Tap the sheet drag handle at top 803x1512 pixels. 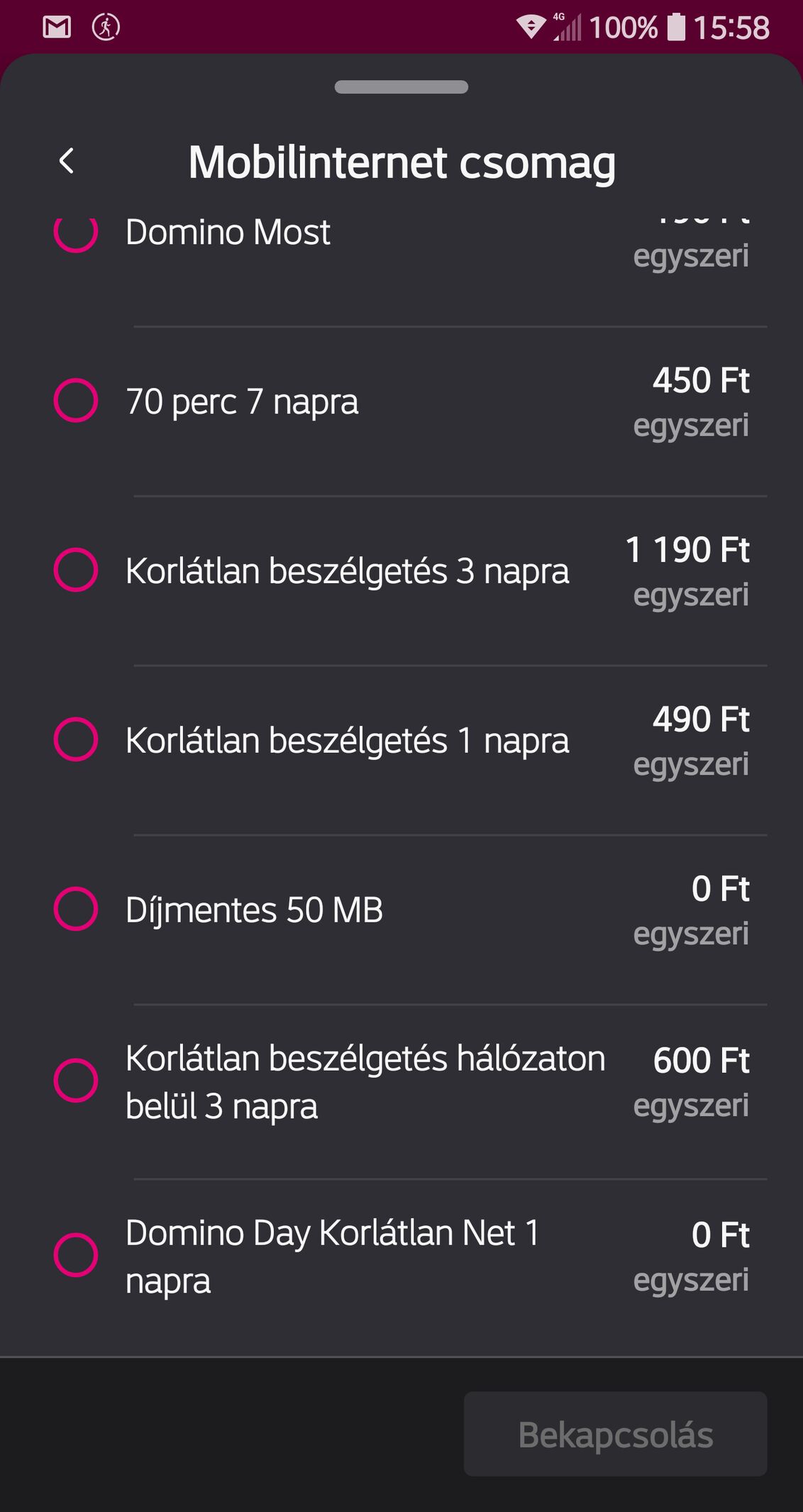401,87
